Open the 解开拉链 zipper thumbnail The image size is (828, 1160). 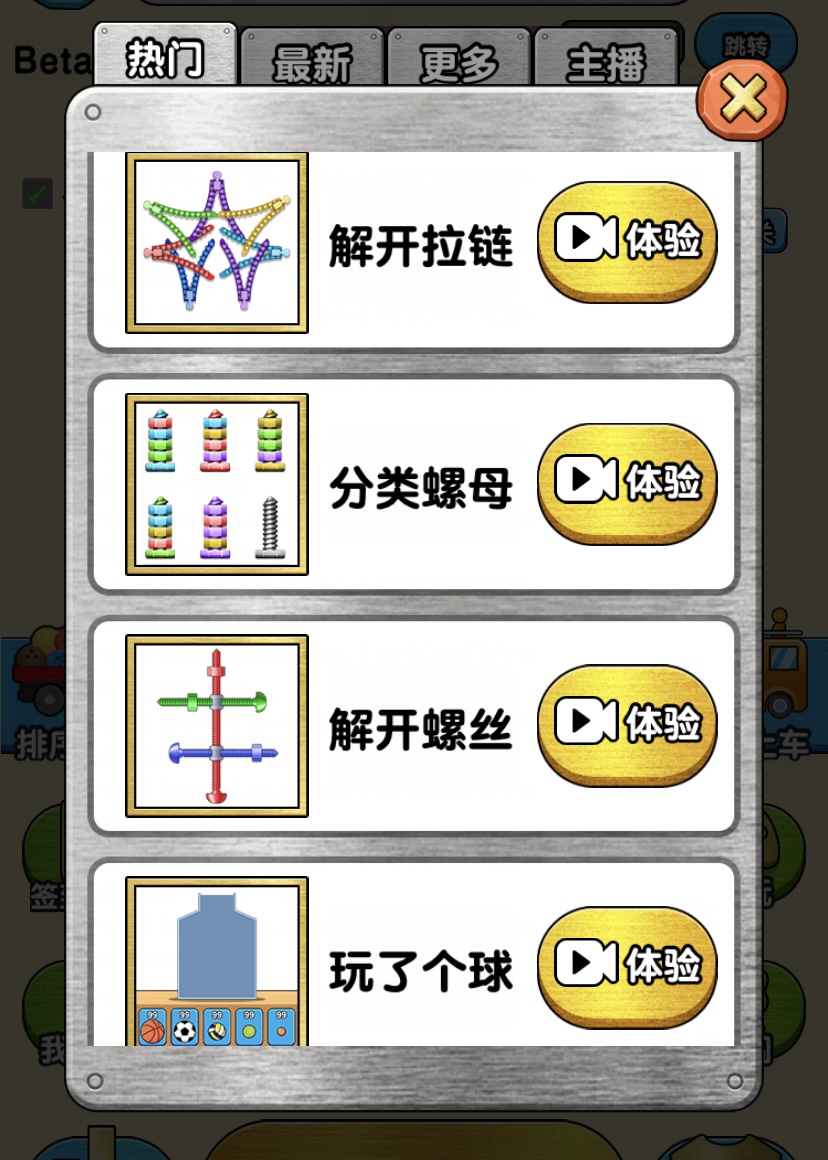click(x=217, y=243)
